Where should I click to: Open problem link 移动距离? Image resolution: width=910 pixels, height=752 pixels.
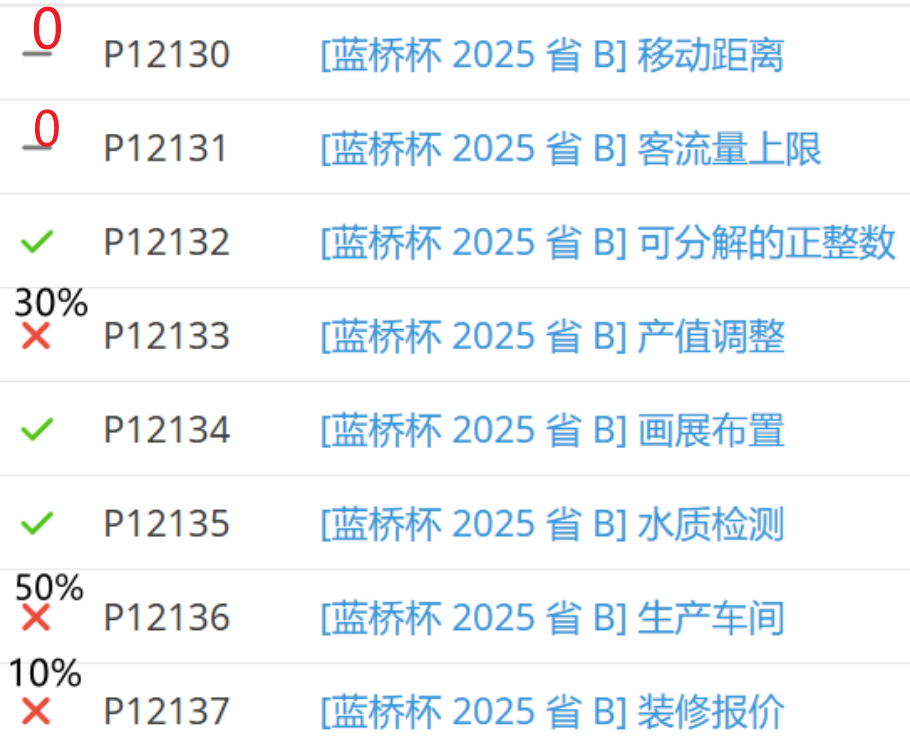click(551, 55)
